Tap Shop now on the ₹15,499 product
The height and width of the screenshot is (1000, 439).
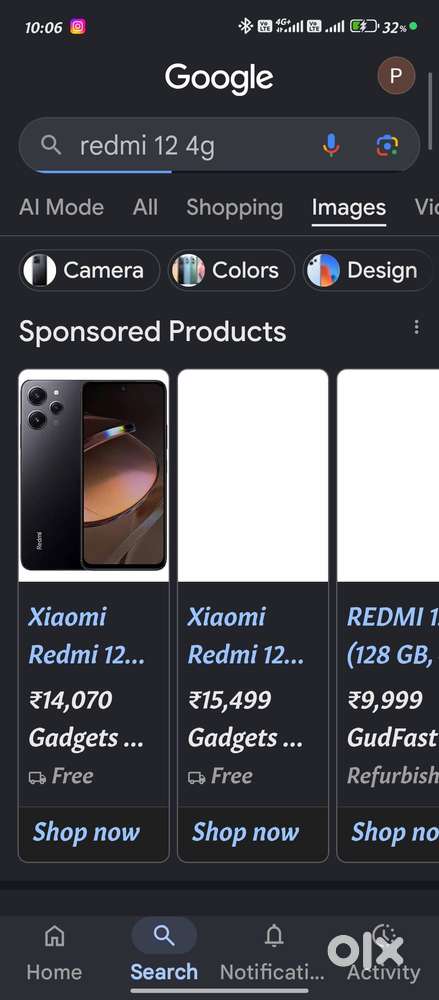(x=246, y=832)
